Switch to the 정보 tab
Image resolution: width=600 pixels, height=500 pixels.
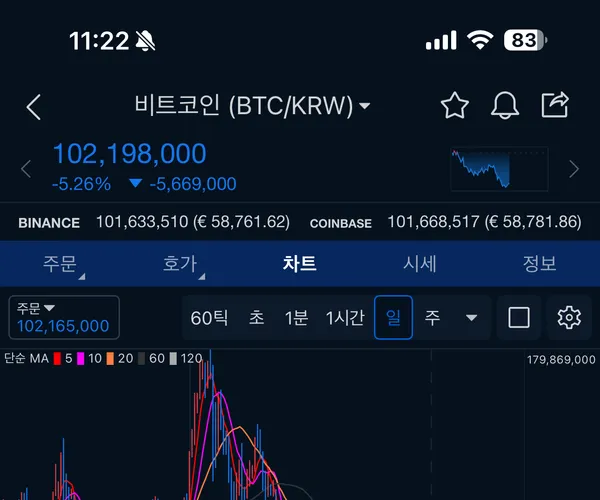(x=540, y=264)
